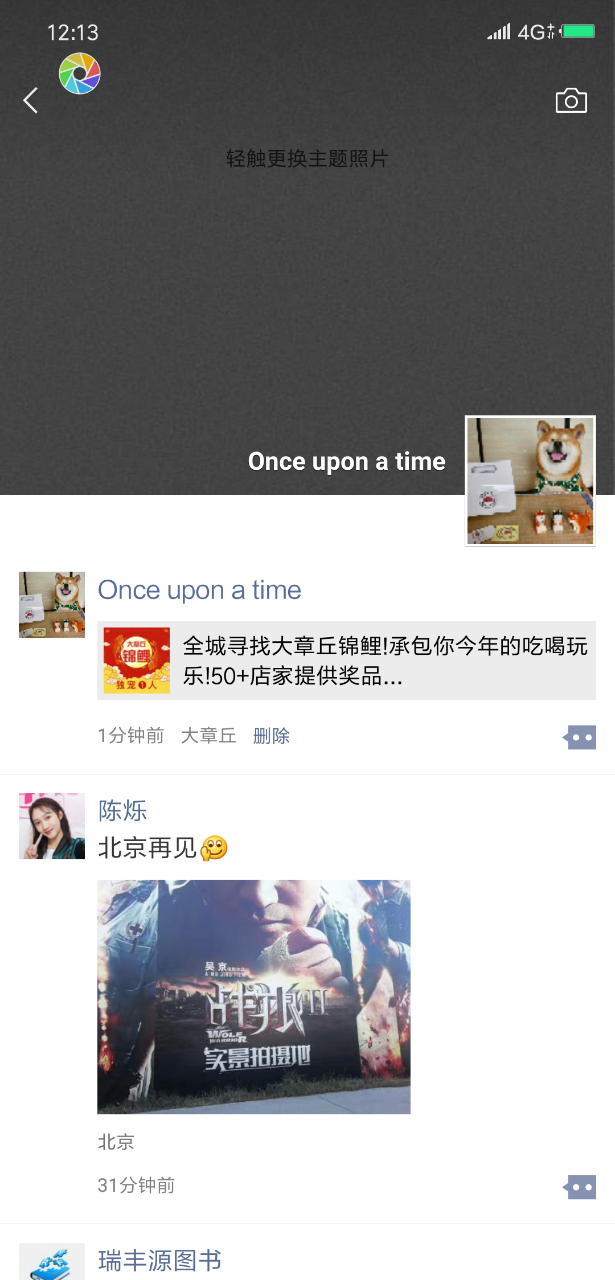Delete my post with 删除
Image resolution: width=615 pixels, height=1280 pixels.
coord(271,736)
